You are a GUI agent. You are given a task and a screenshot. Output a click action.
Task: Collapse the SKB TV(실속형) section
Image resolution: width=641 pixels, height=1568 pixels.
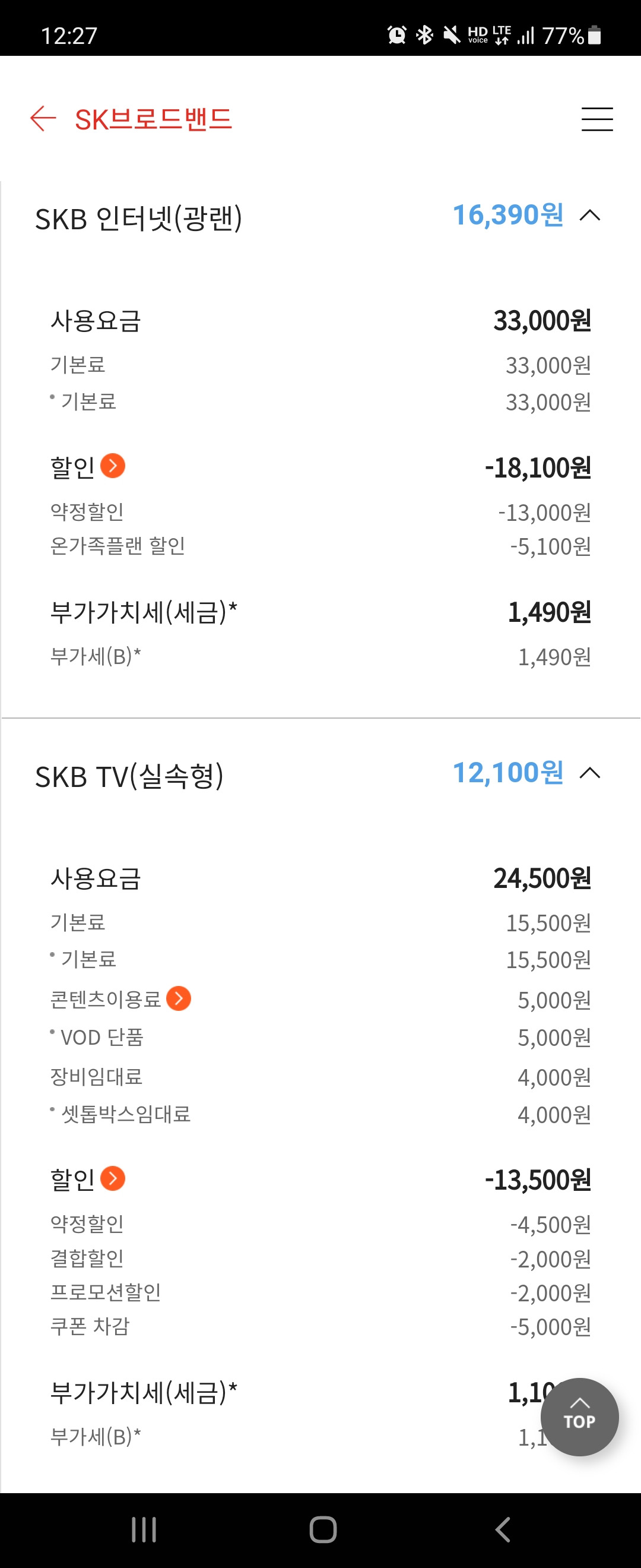click(x=589, y=773)
